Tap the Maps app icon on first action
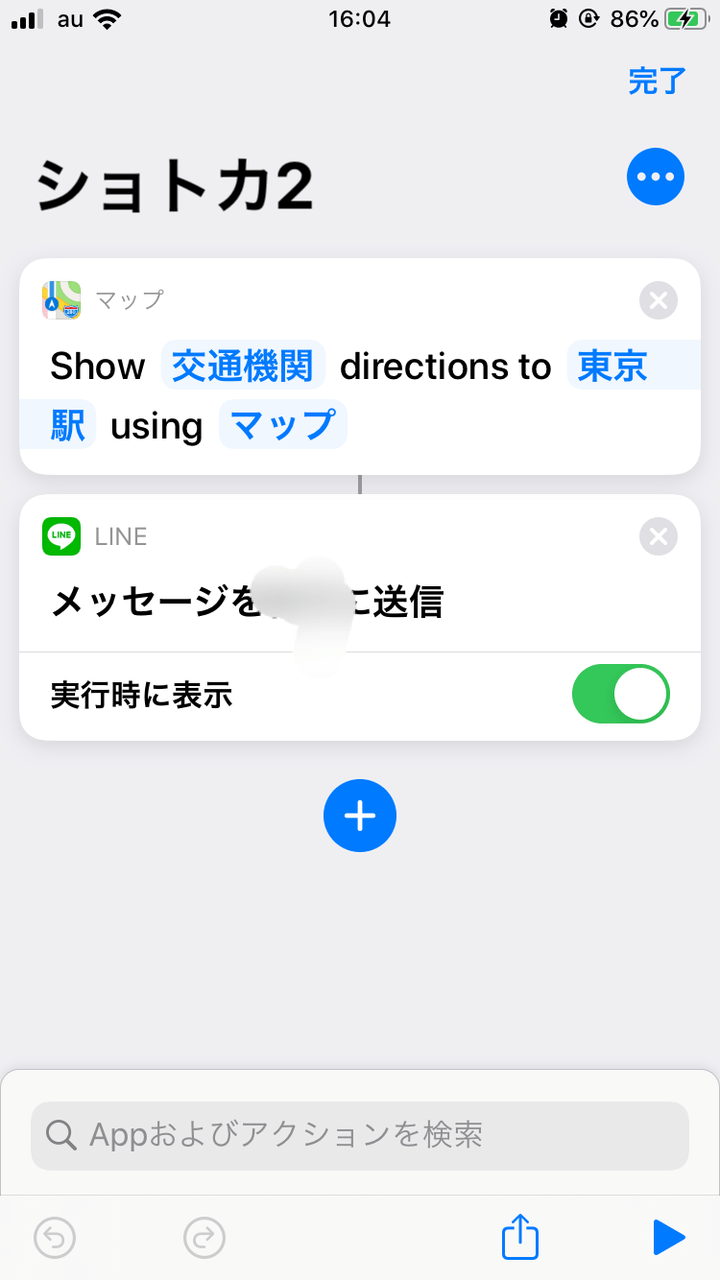This screenshot has width=720, height=1280. (62, 300)
